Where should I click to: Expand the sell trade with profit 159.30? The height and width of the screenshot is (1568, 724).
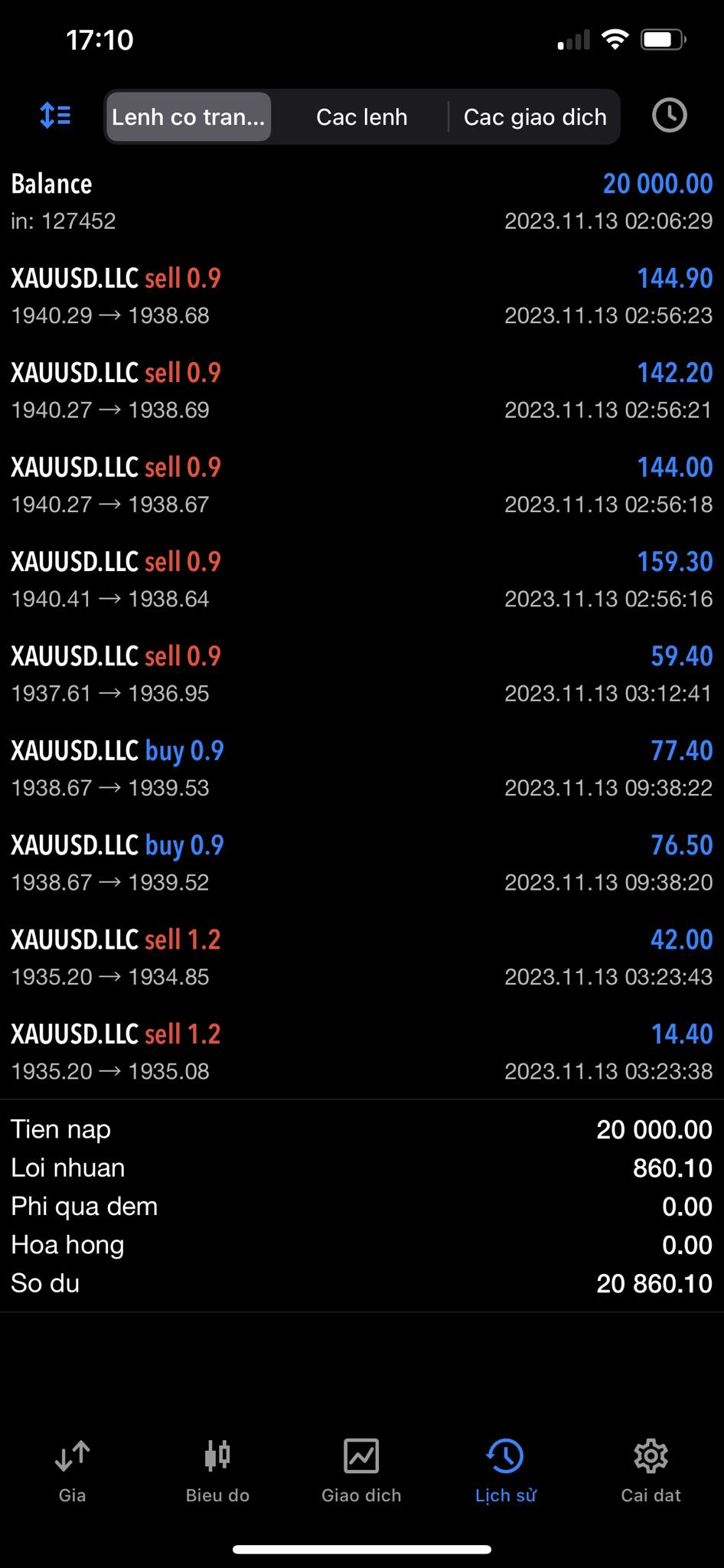point(361,580)
